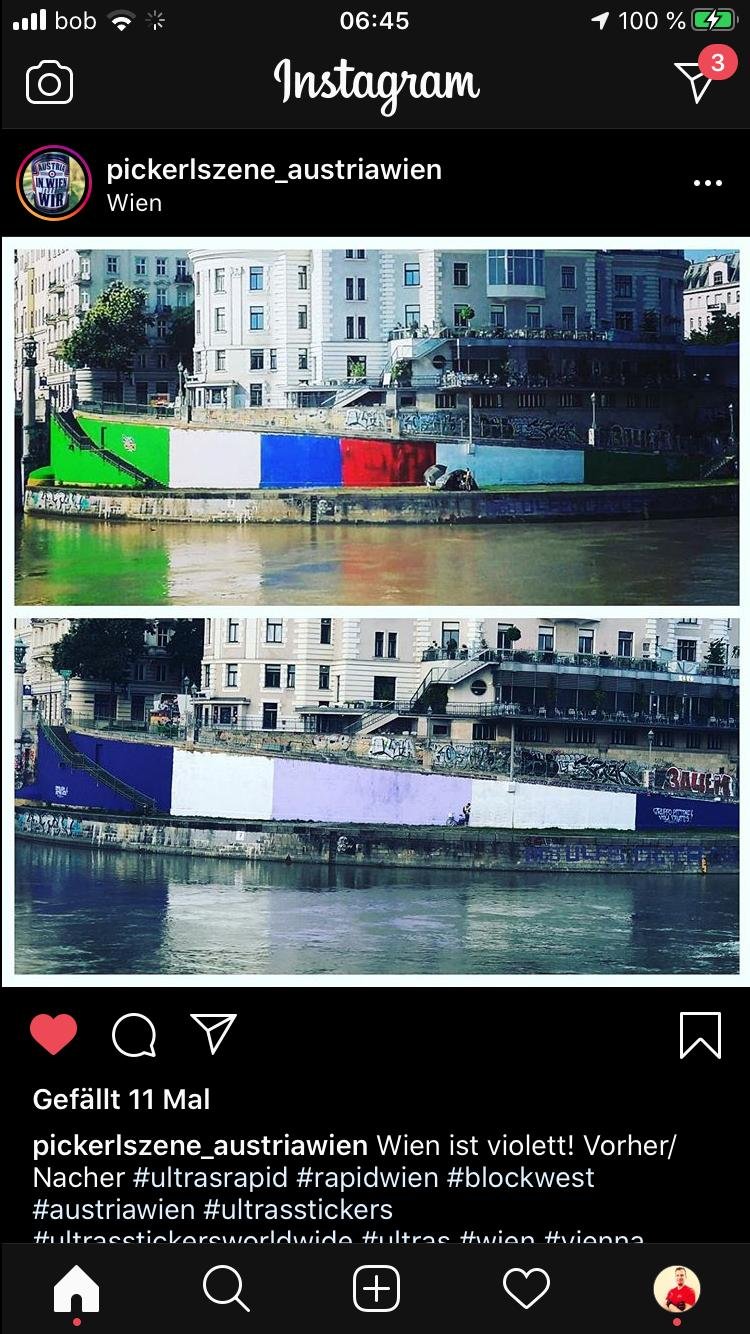The width and height of the screenshot is (750, 1334).
Task: Unlike the post via heart icon
Action: (x=54, y=1034)
